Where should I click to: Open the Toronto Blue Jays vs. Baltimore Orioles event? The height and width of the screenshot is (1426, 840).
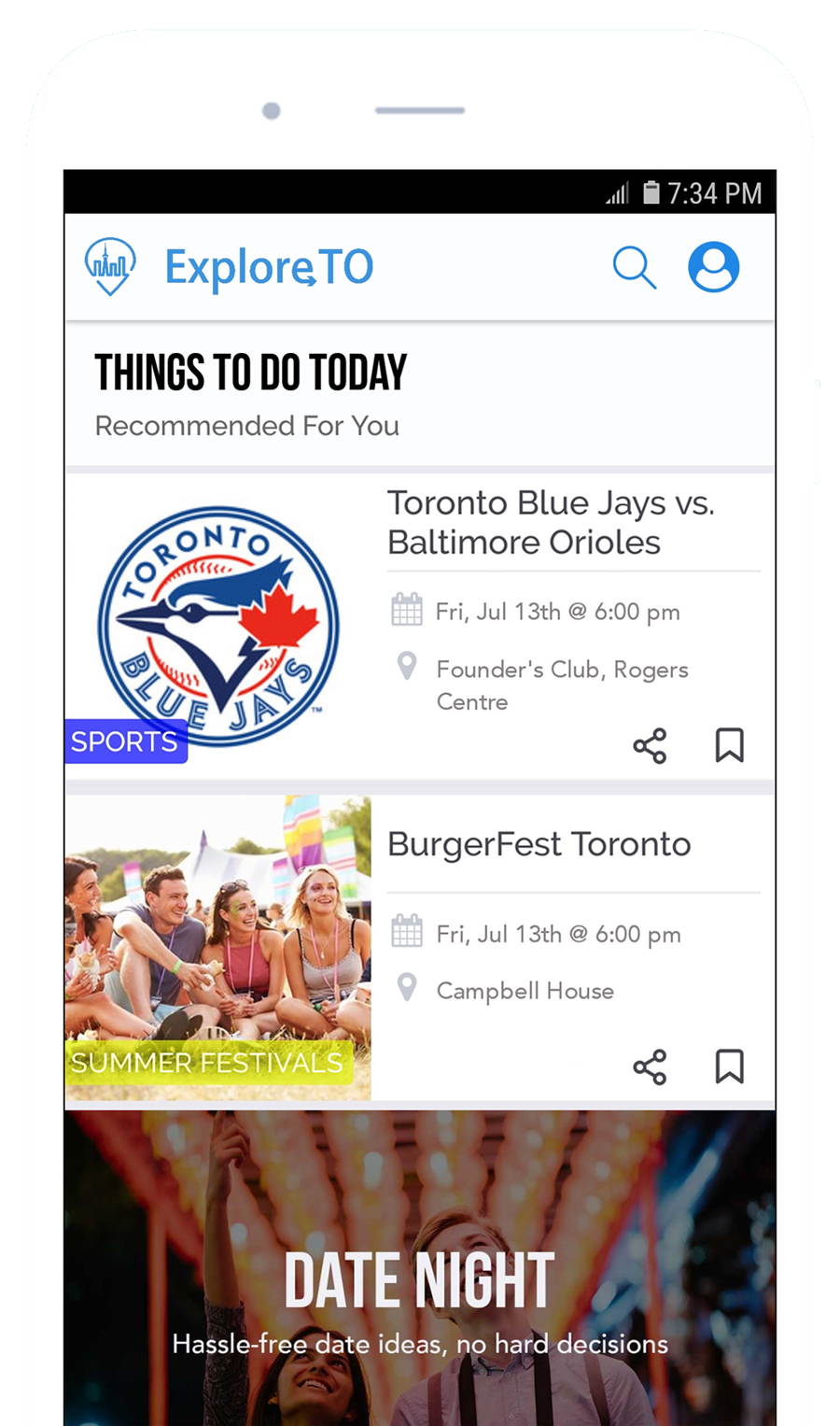(x=551, y=522)
